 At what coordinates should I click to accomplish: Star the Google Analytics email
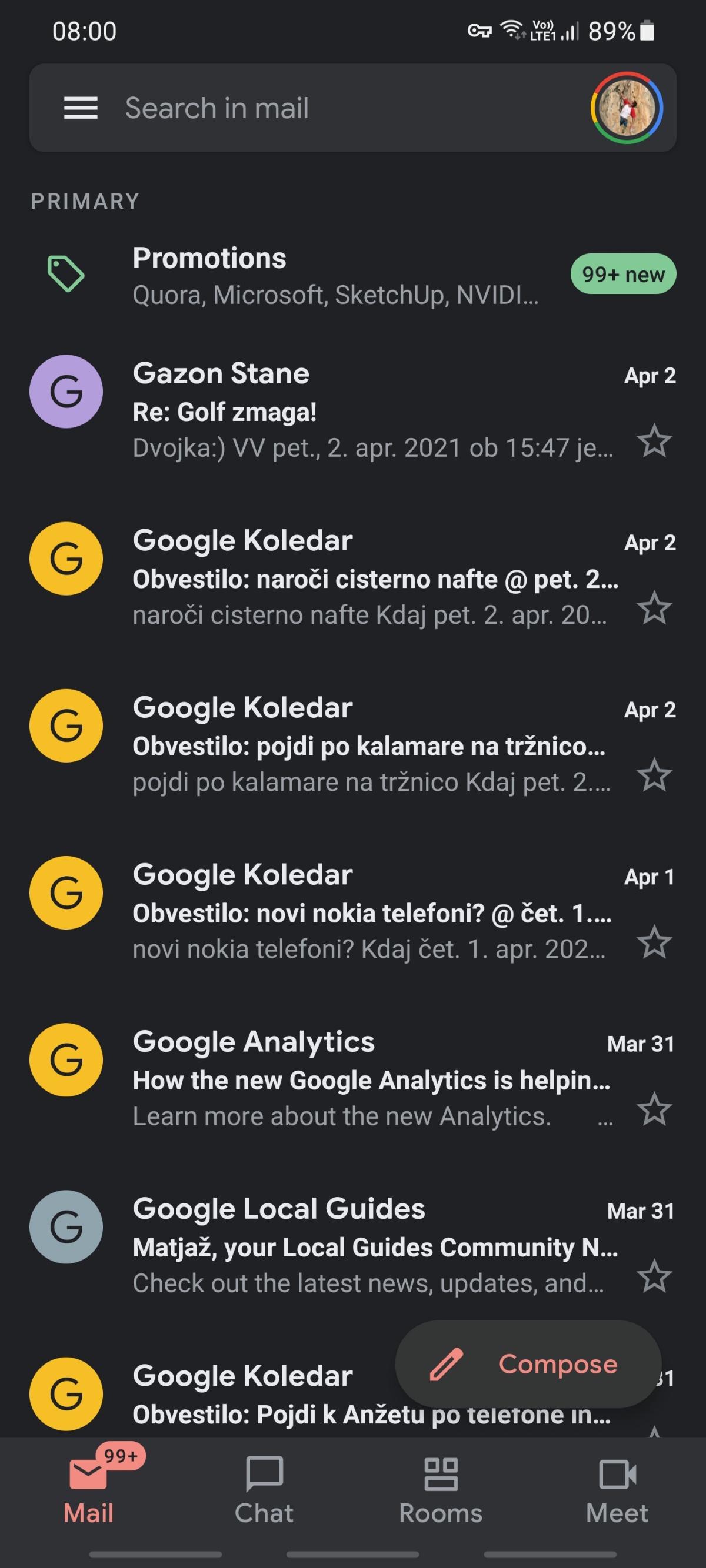tap(654, 1109)
